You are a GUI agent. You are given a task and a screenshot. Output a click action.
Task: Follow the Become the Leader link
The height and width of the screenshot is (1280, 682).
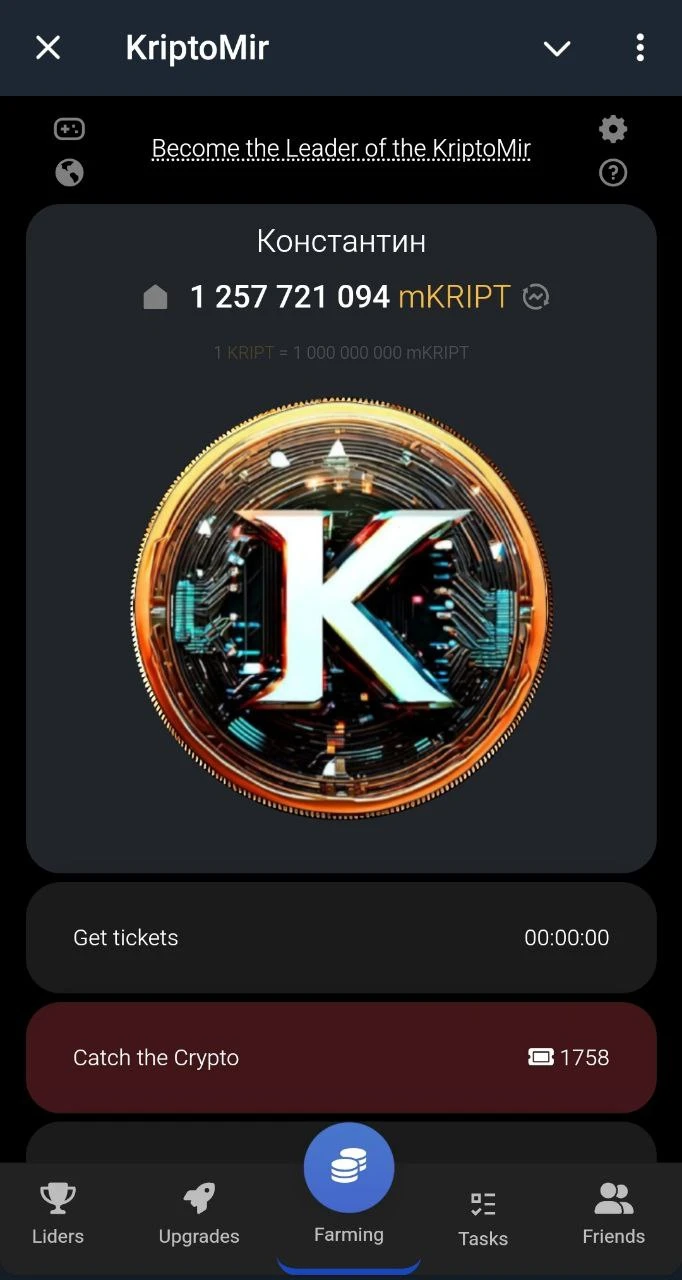[341, 149]
